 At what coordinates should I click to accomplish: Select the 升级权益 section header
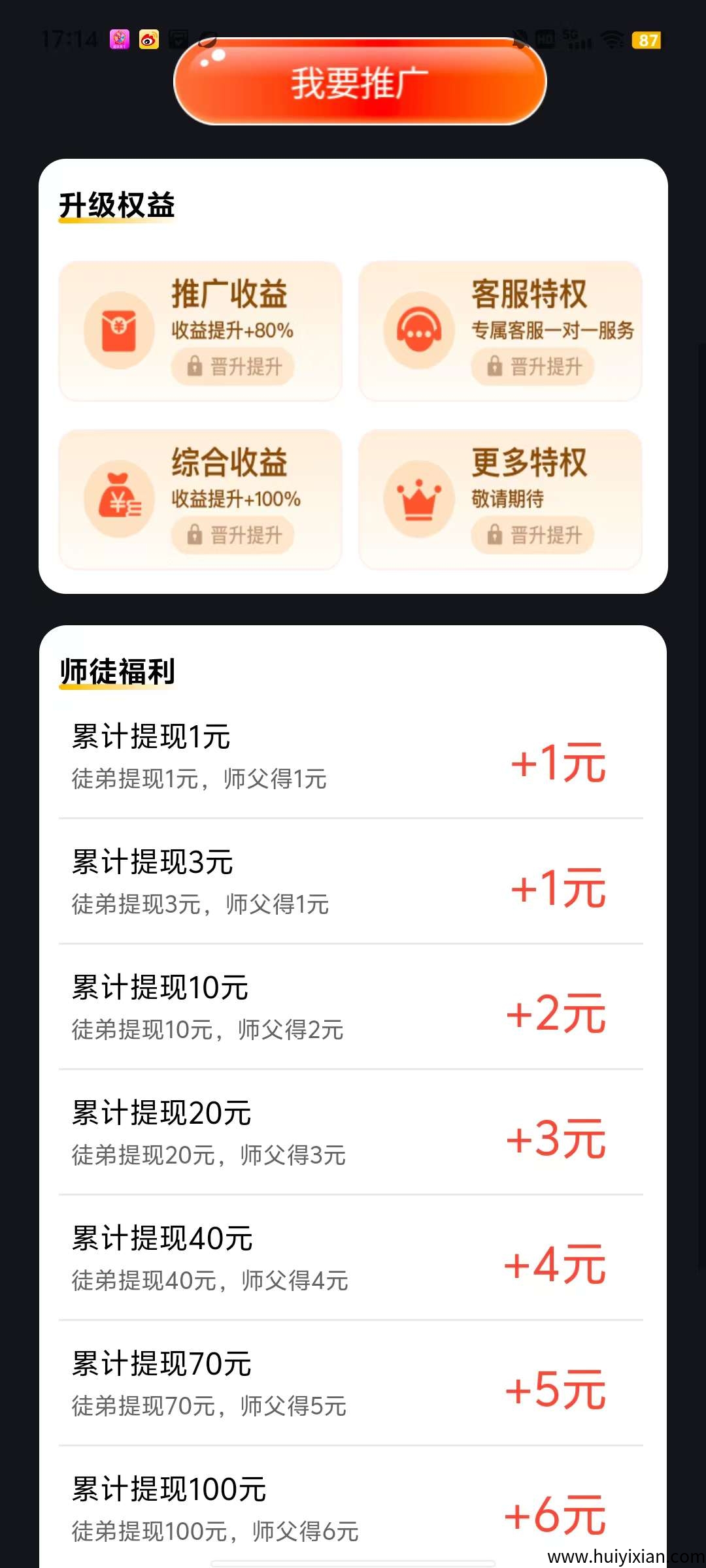click(116, 203)
